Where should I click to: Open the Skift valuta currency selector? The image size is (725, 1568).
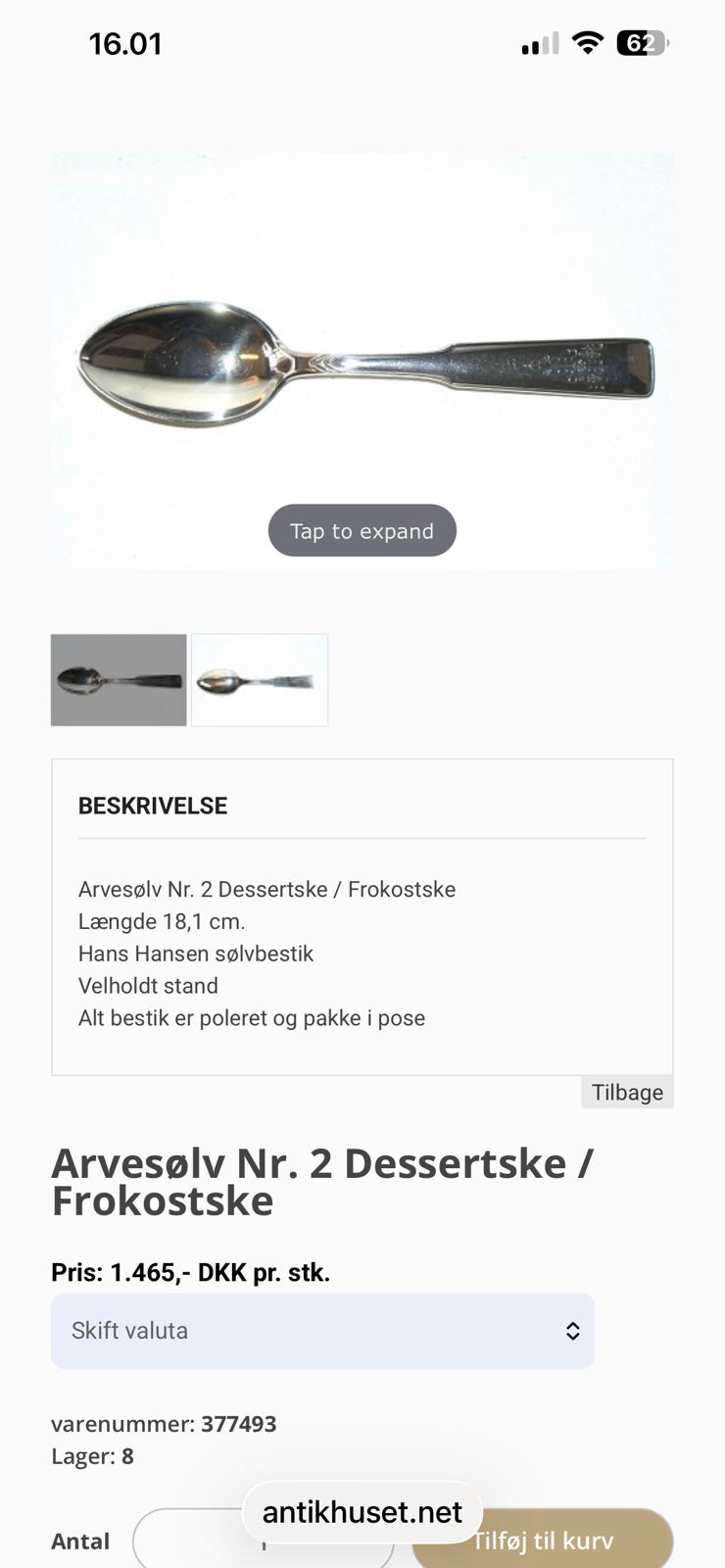coord(323,1331)
